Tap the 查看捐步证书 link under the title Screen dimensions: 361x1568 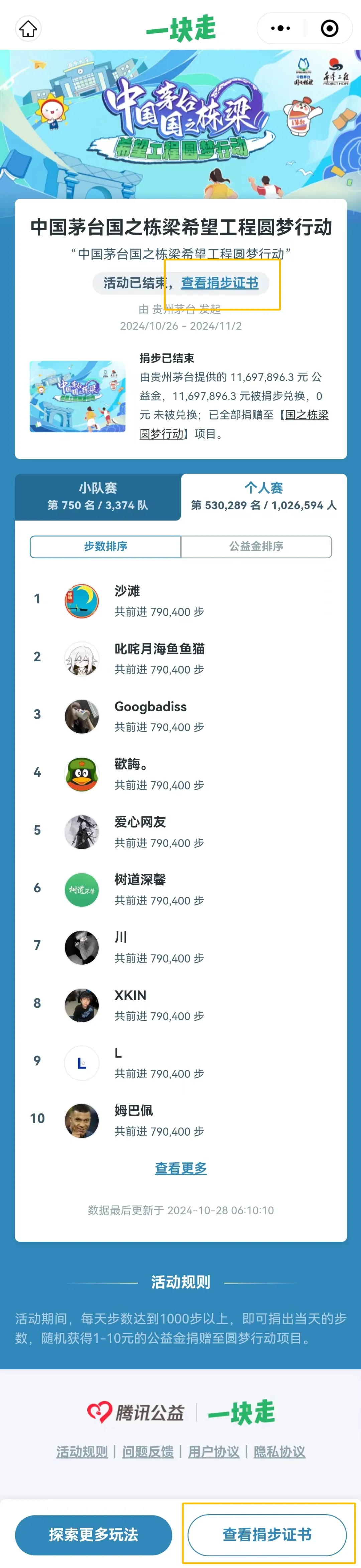(219, 283)
